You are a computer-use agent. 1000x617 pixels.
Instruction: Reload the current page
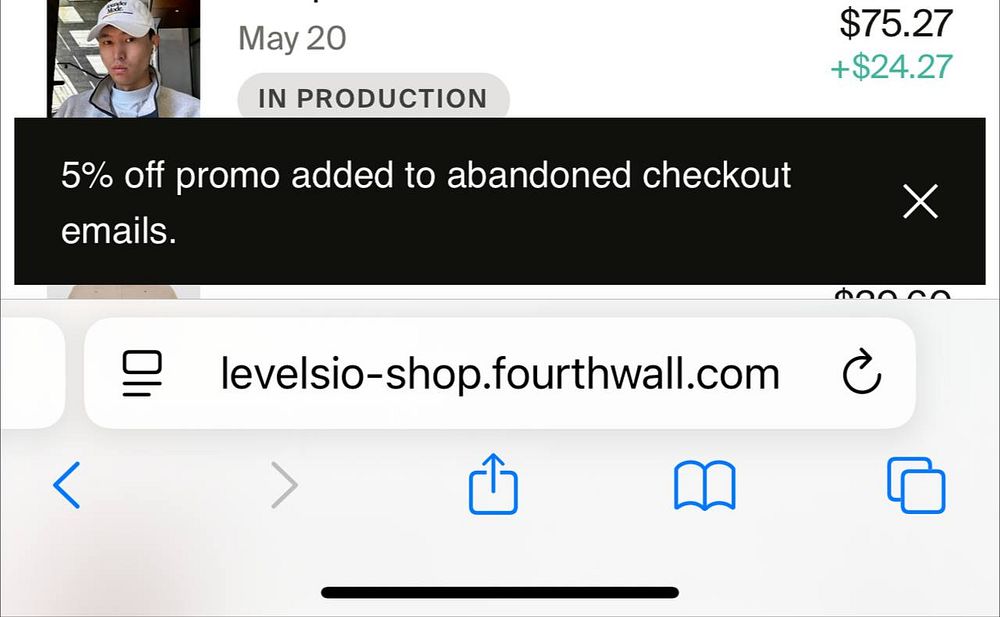(861, 375)
